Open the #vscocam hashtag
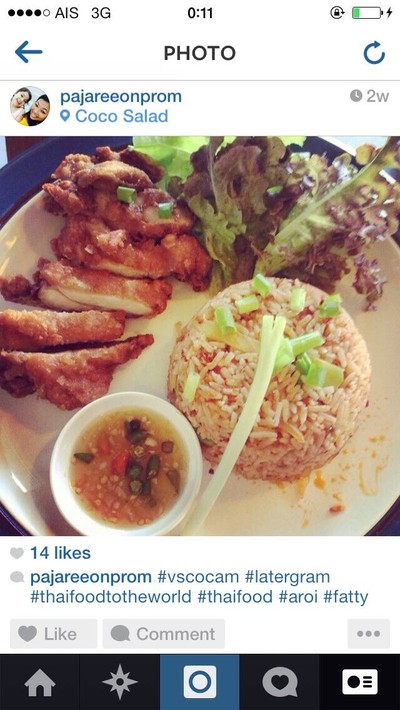 [x=198, y=577]
